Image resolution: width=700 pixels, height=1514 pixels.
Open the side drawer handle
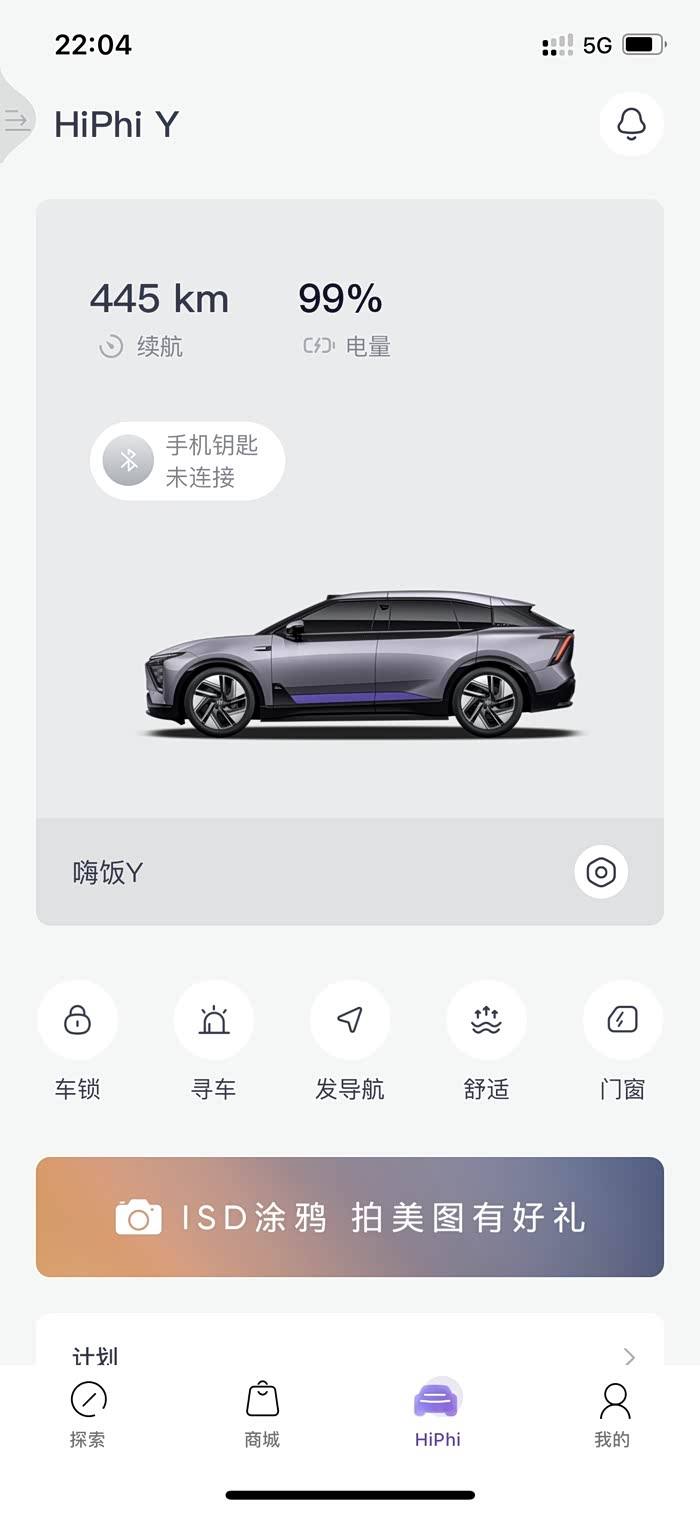tap(16, 120)
